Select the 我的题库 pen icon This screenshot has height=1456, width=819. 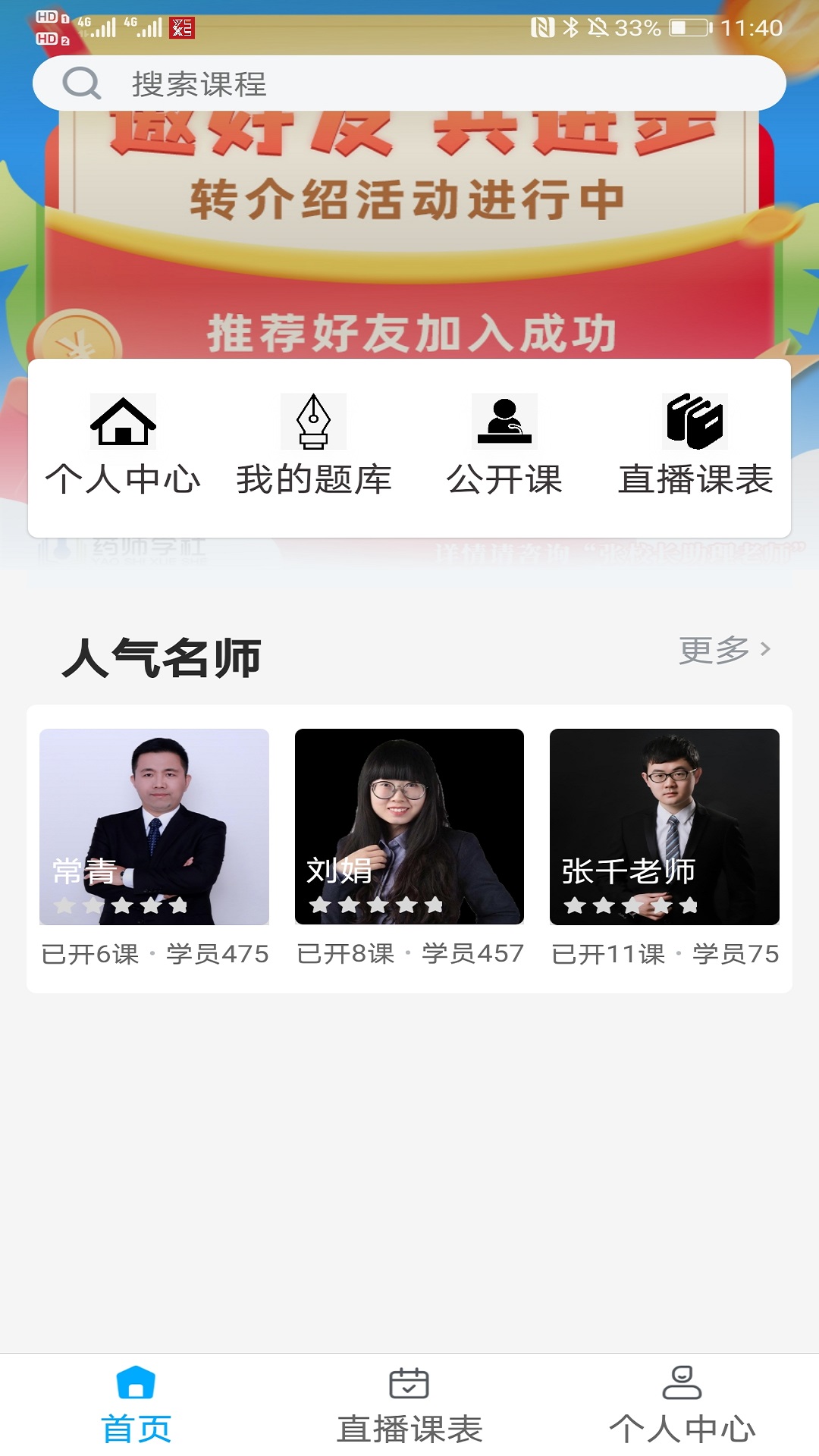[x=314, y=422]
